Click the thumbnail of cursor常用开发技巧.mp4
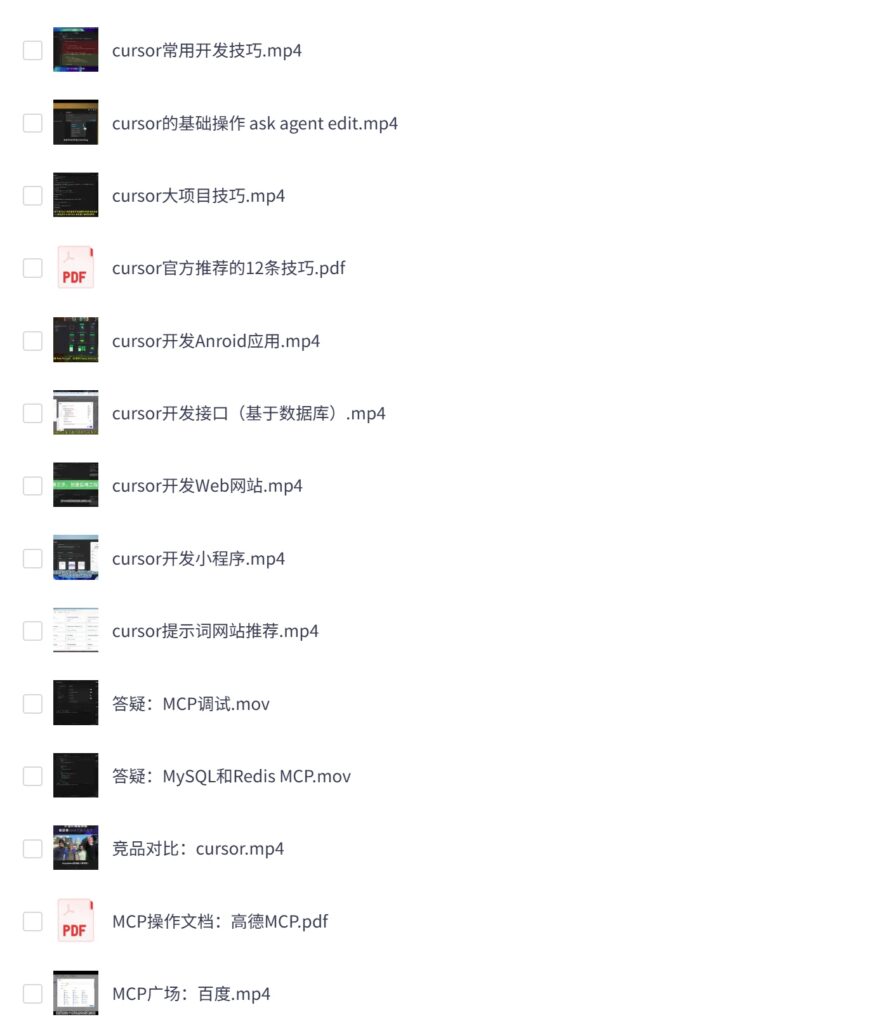This screenshot has width=891, height=1024. [75, 49]
